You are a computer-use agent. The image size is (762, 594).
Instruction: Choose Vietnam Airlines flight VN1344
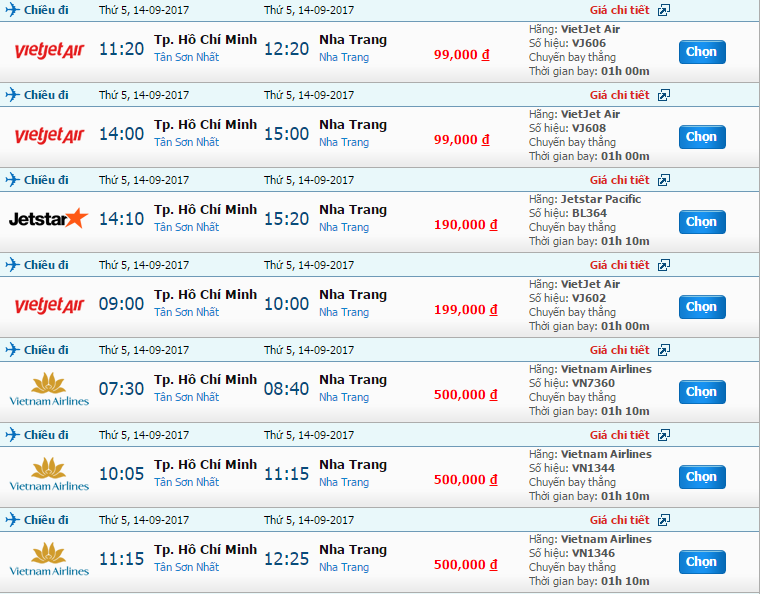click(x=702, y=477)
